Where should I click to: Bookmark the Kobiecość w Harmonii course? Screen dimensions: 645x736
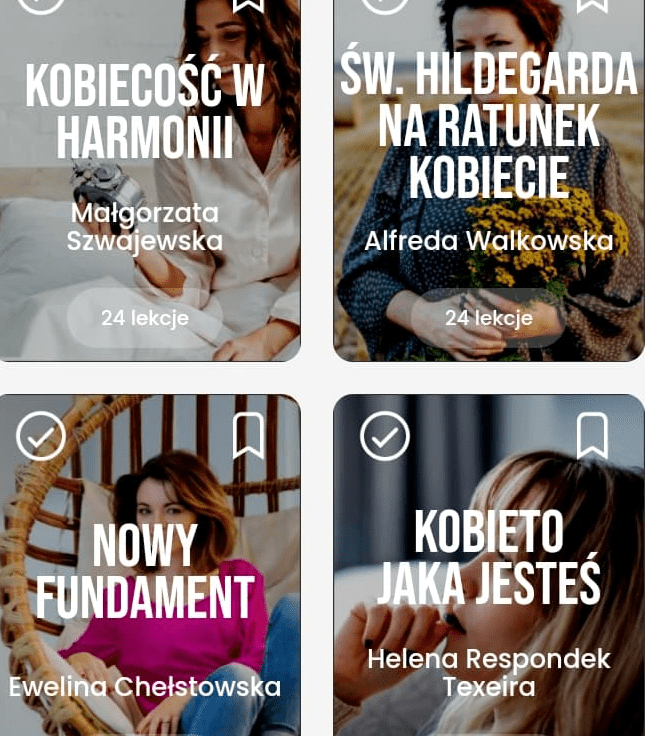[x=248, y=4]
